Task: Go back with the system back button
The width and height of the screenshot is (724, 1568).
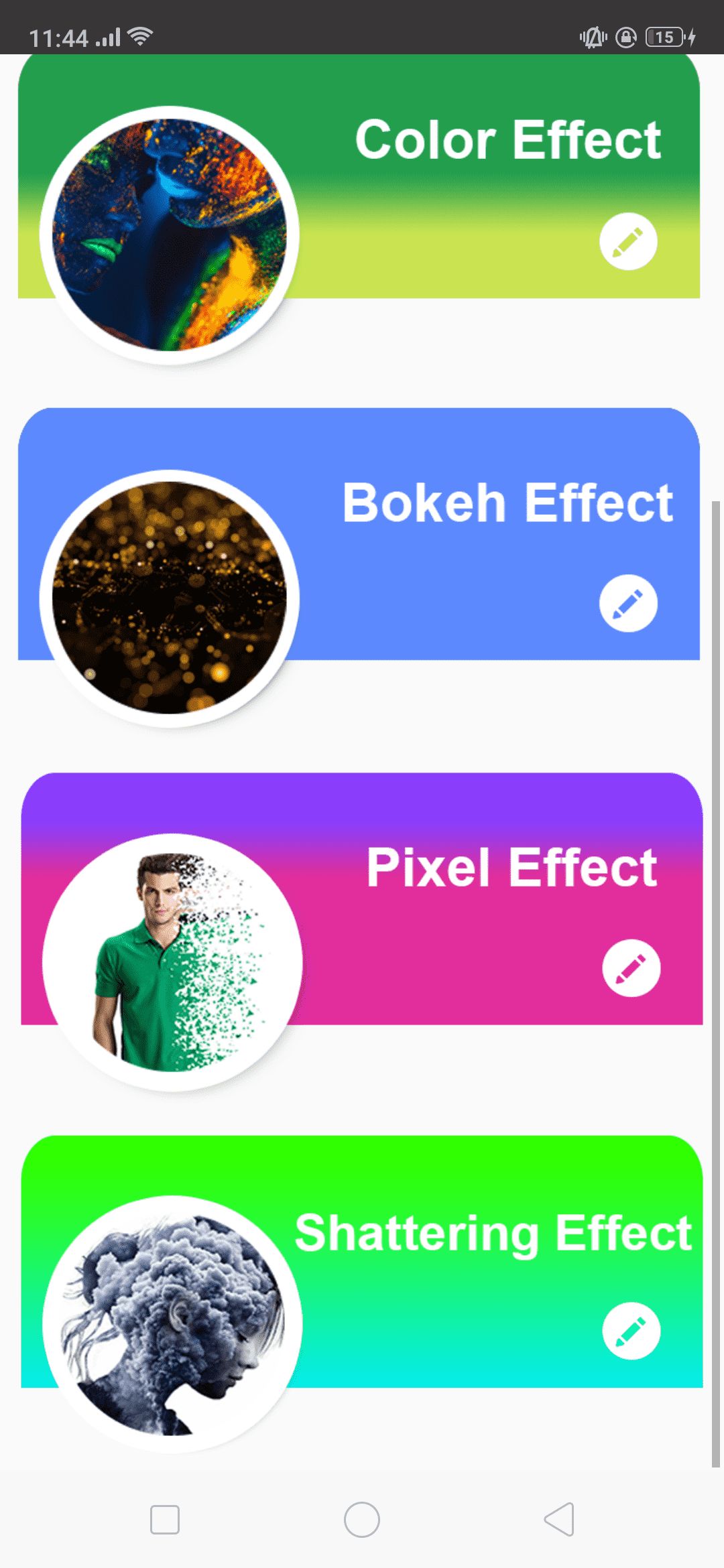Action: (x=559, y=1519)
